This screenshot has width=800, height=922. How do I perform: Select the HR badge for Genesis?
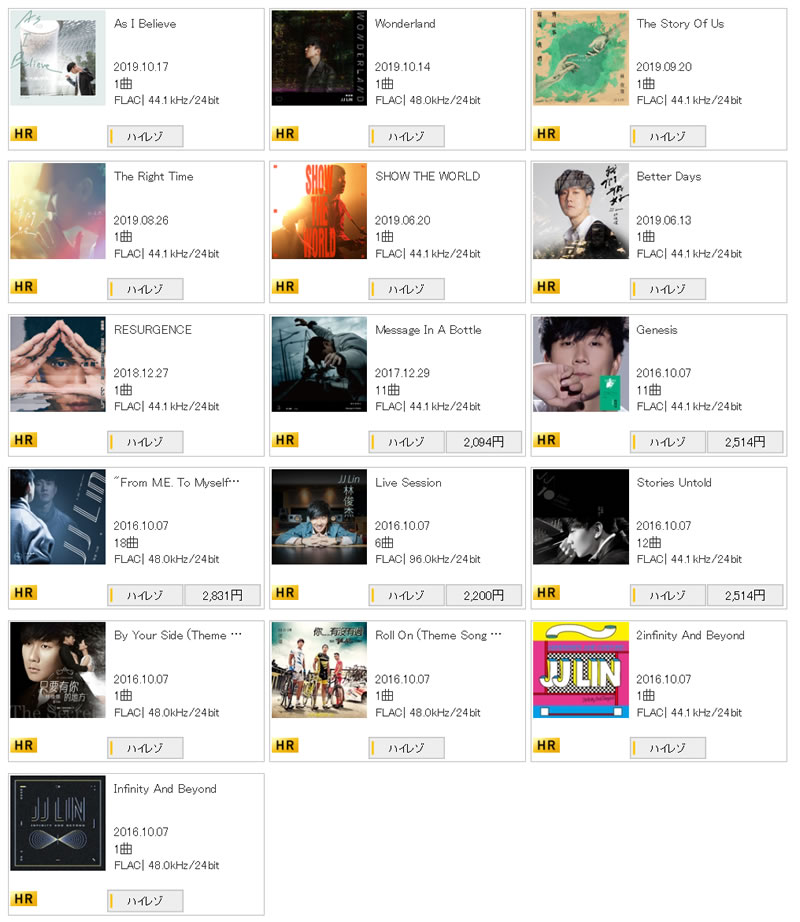pyautogui.click(x=547, y=440)
